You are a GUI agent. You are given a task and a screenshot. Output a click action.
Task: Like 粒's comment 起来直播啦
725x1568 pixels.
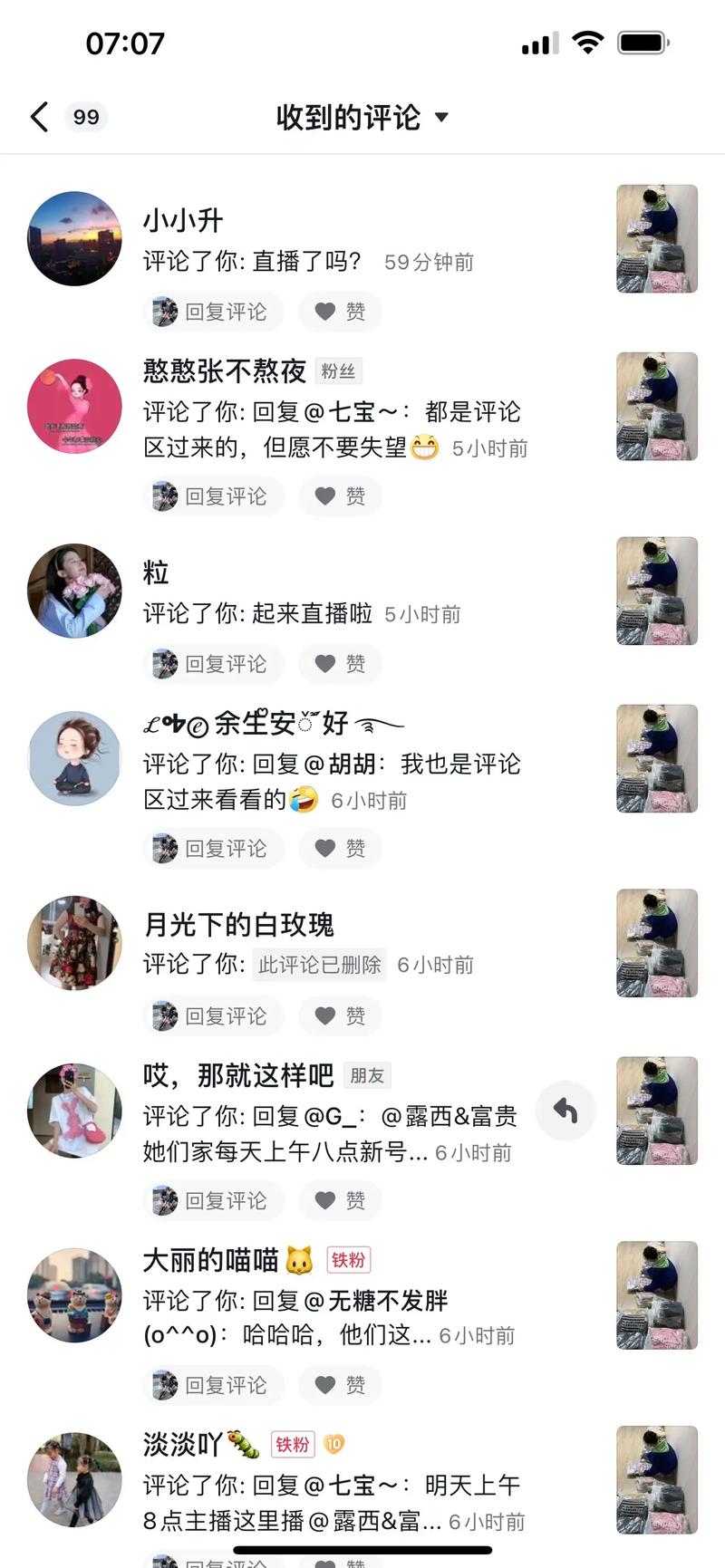[x=340, y=664]
